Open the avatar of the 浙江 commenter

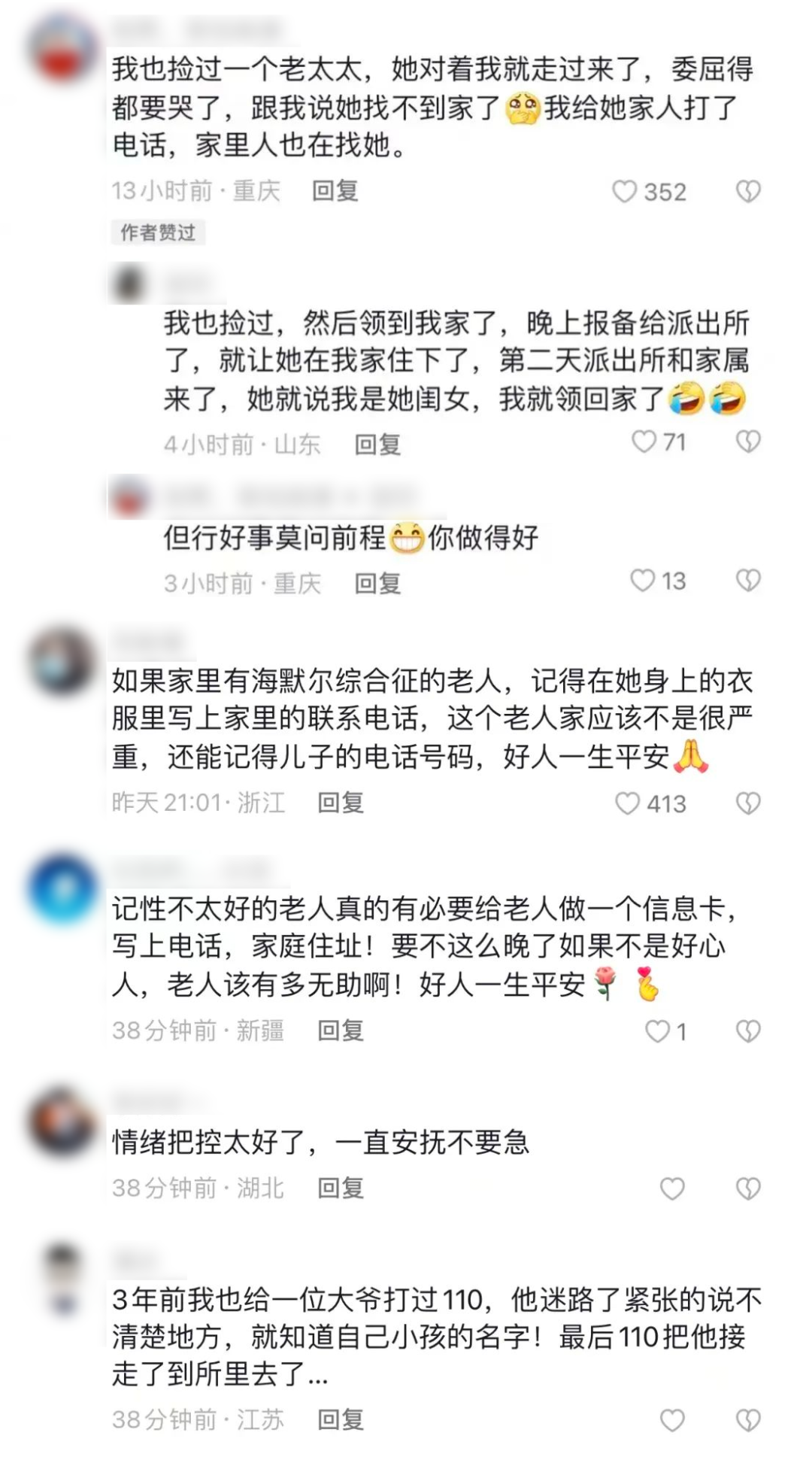tap(63, 662)
